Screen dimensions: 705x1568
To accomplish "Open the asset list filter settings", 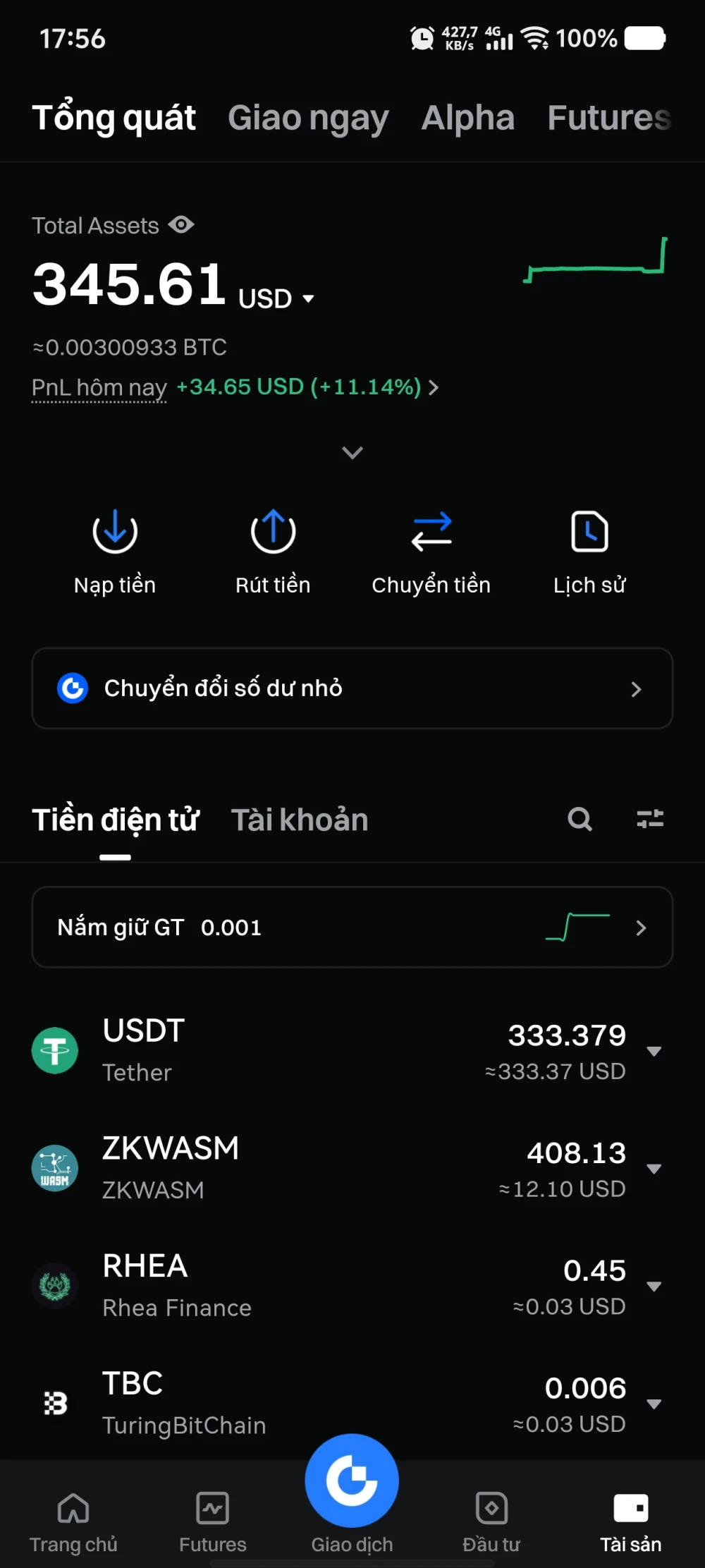I will click(650, 820).
